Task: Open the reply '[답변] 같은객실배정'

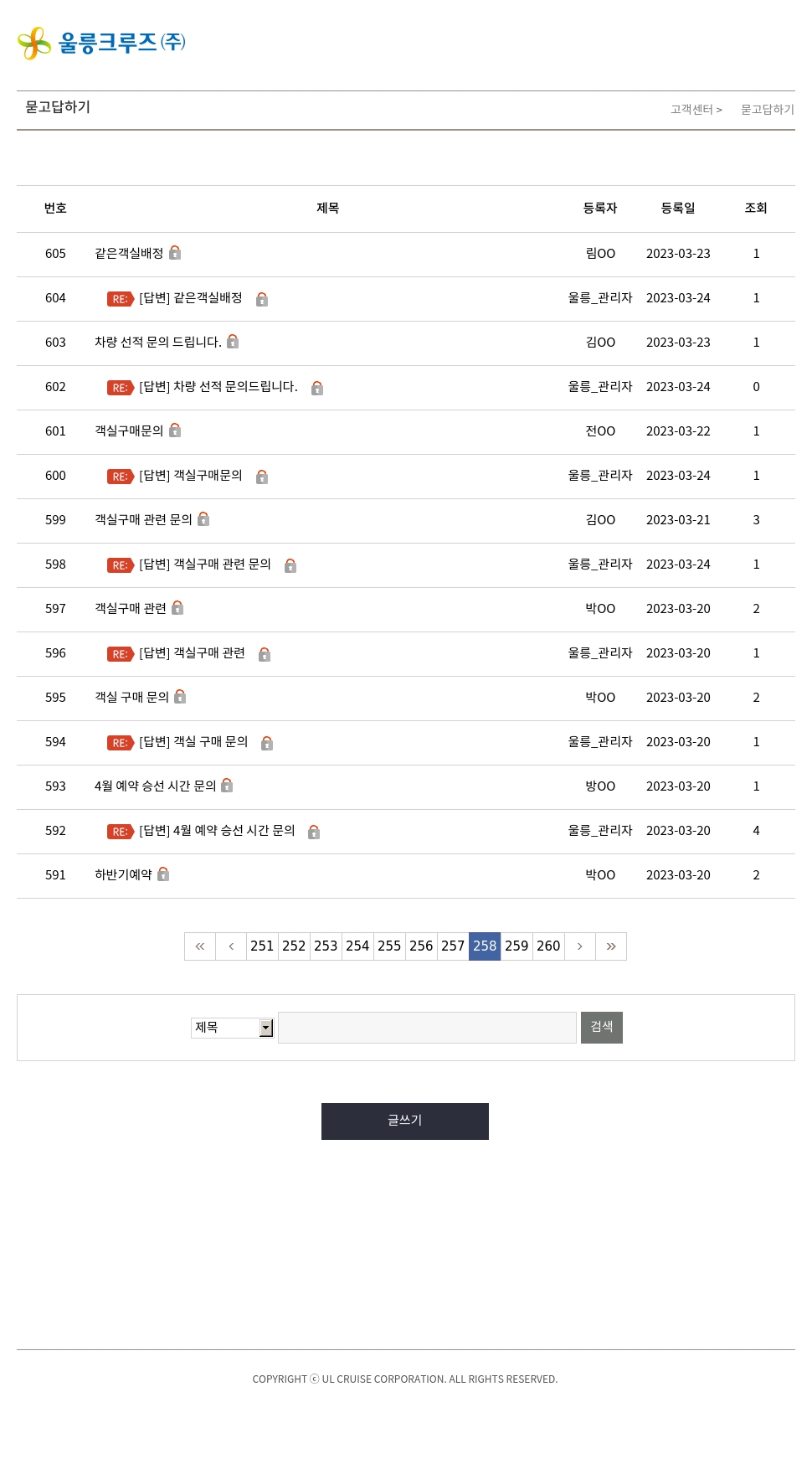Action: pyautogui.click(x=191, y=298)
